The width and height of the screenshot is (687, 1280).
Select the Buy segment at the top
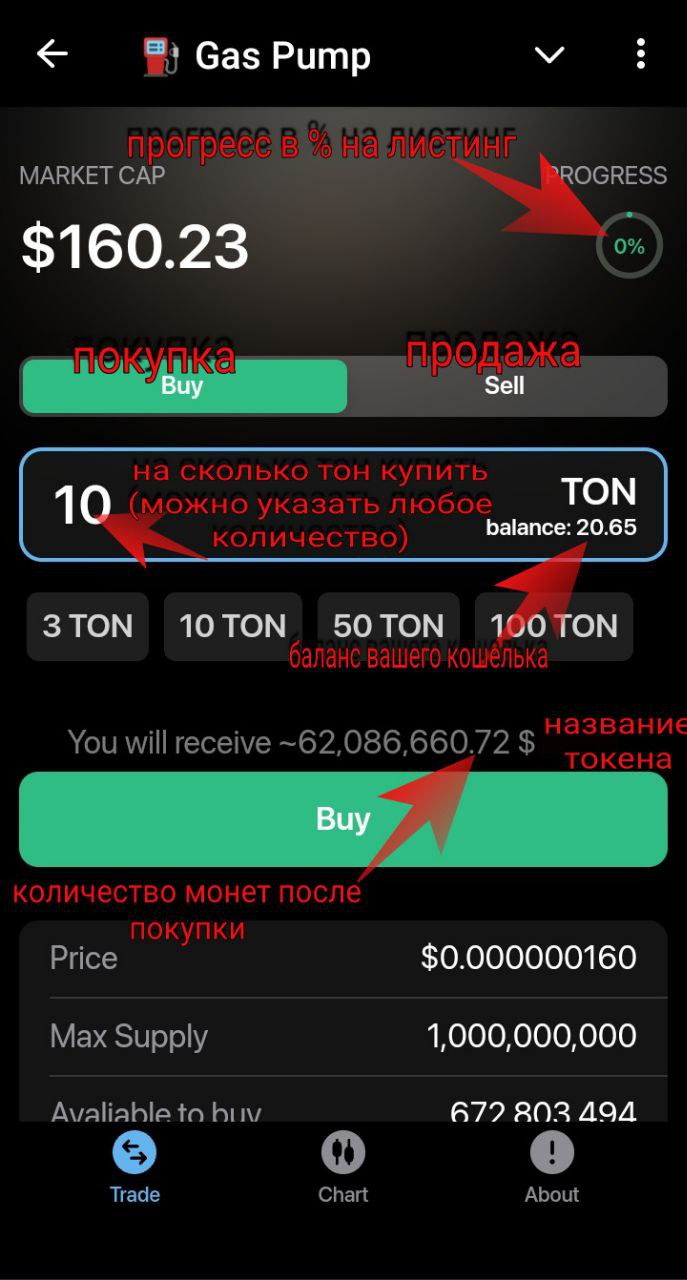(x=183, y=386)
